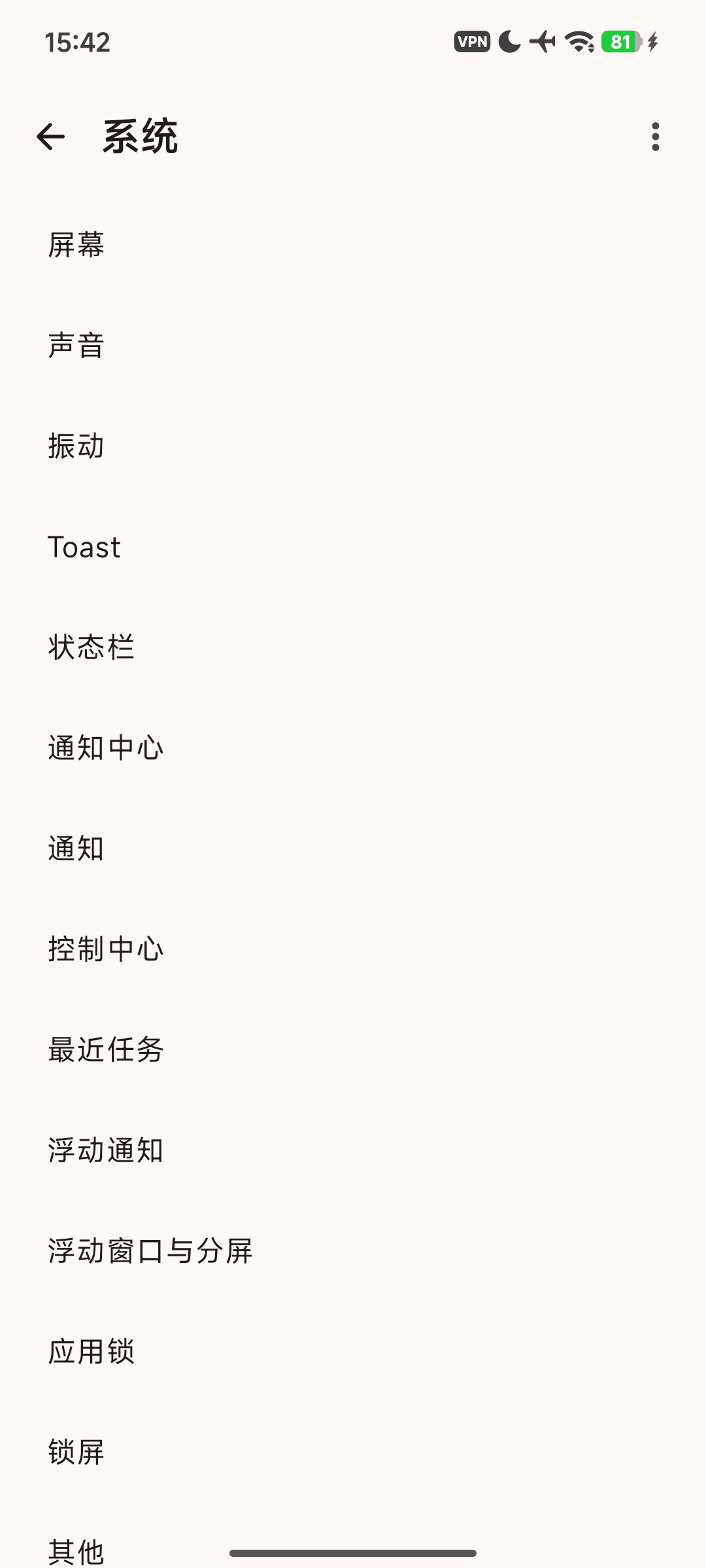This screenshot has height=1568, width=706.
Task: Tap the charging bolt icon
Action: pyautogui.click(x=651, y=42)
